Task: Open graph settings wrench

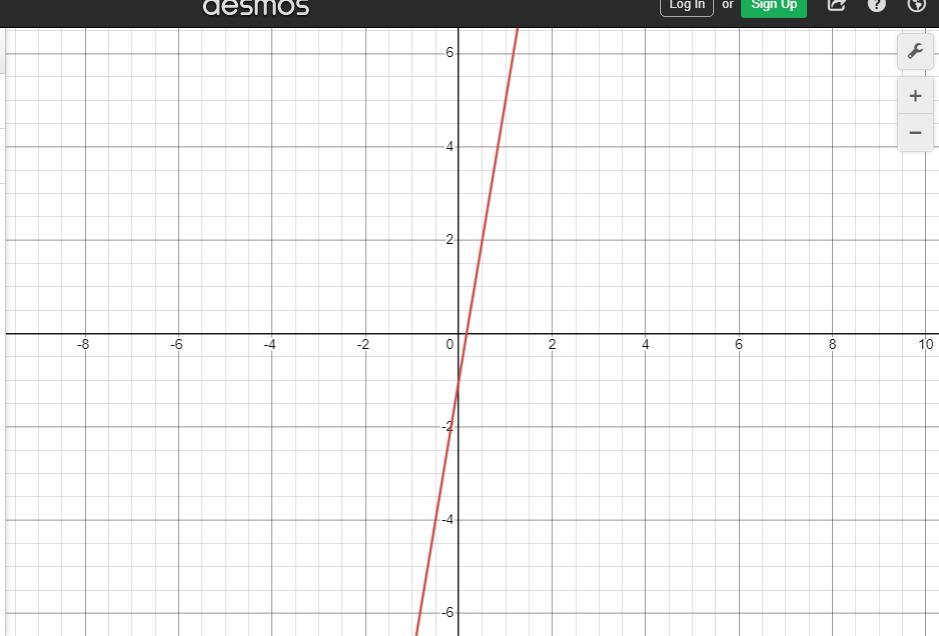Action: pos(915,52)
